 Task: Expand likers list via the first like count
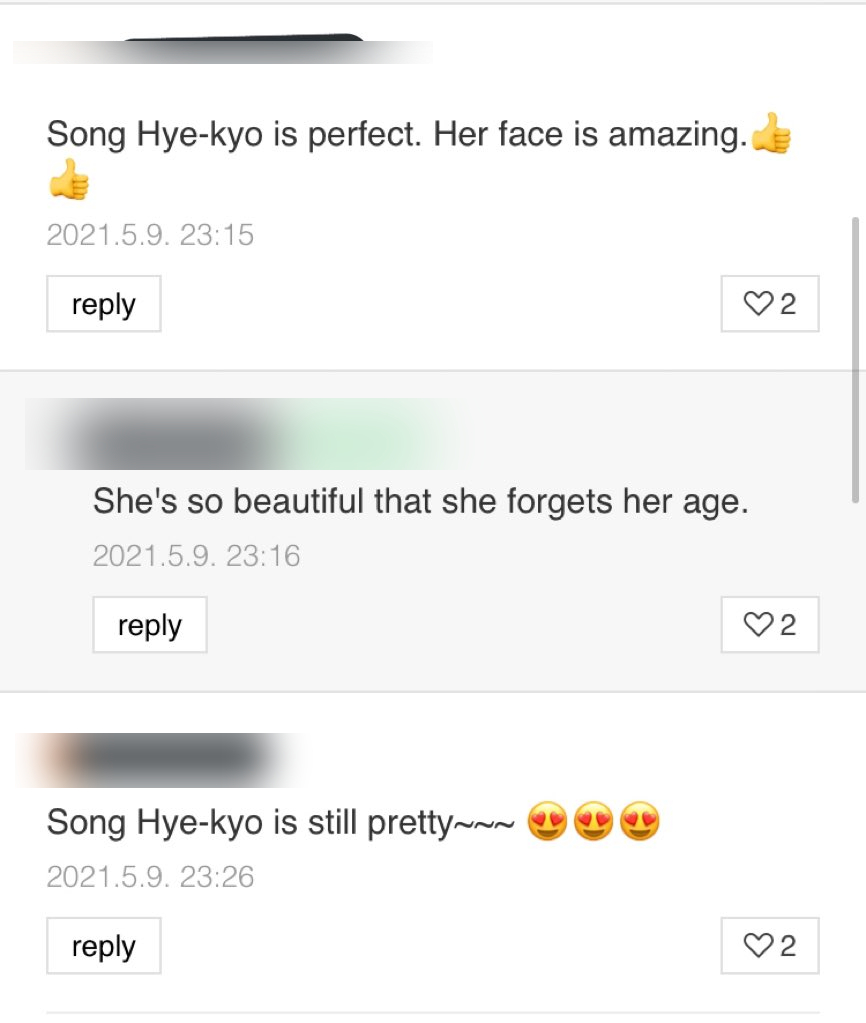[x=790, y=304]
